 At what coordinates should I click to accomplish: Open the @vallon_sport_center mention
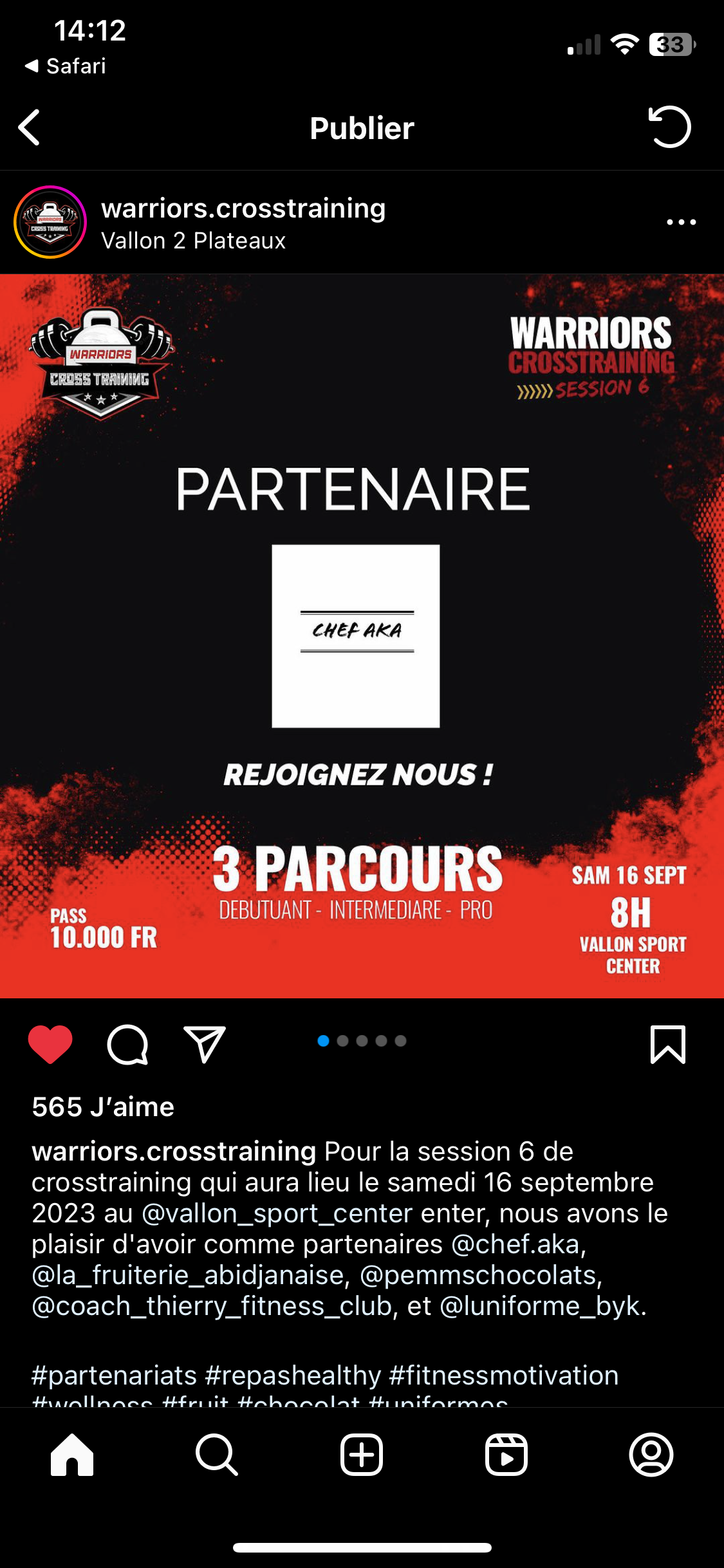pyautogui.click(x=277, y=1213)
